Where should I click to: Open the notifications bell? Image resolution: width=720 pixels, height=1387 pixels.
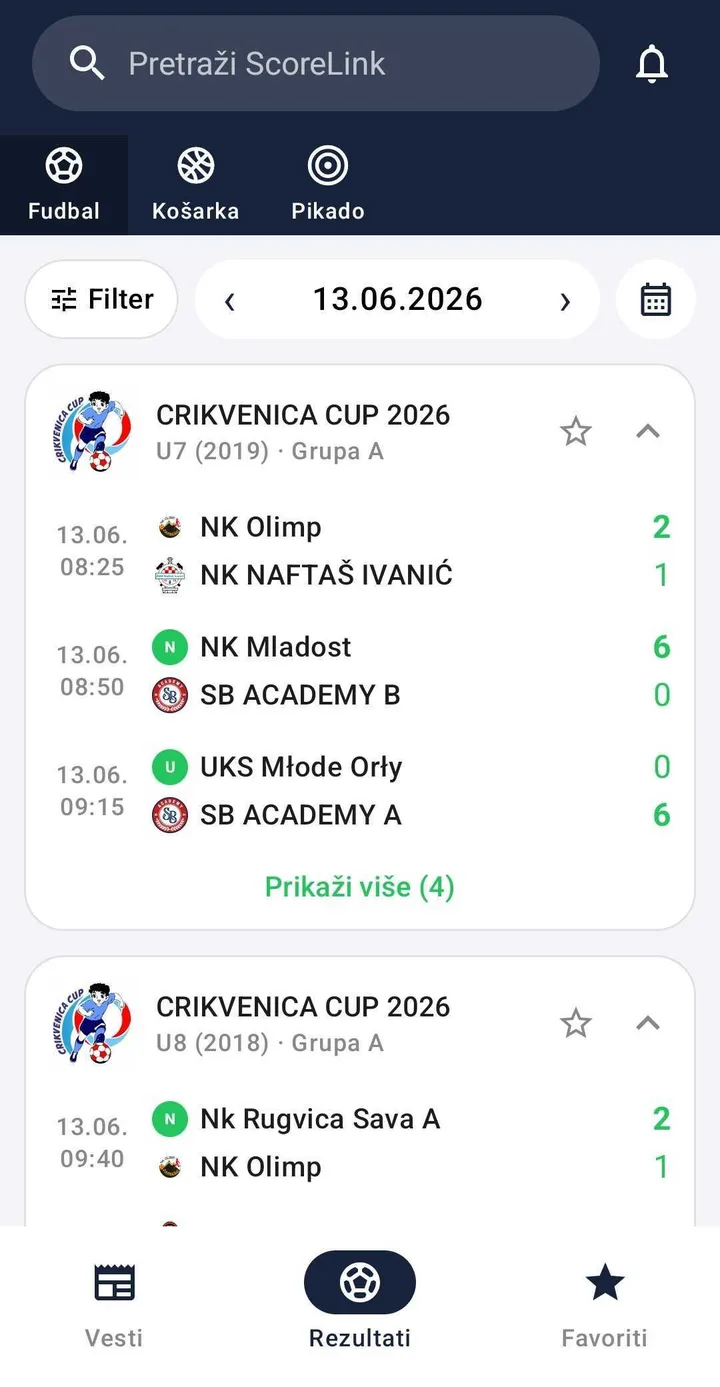[x=652, y=64]
